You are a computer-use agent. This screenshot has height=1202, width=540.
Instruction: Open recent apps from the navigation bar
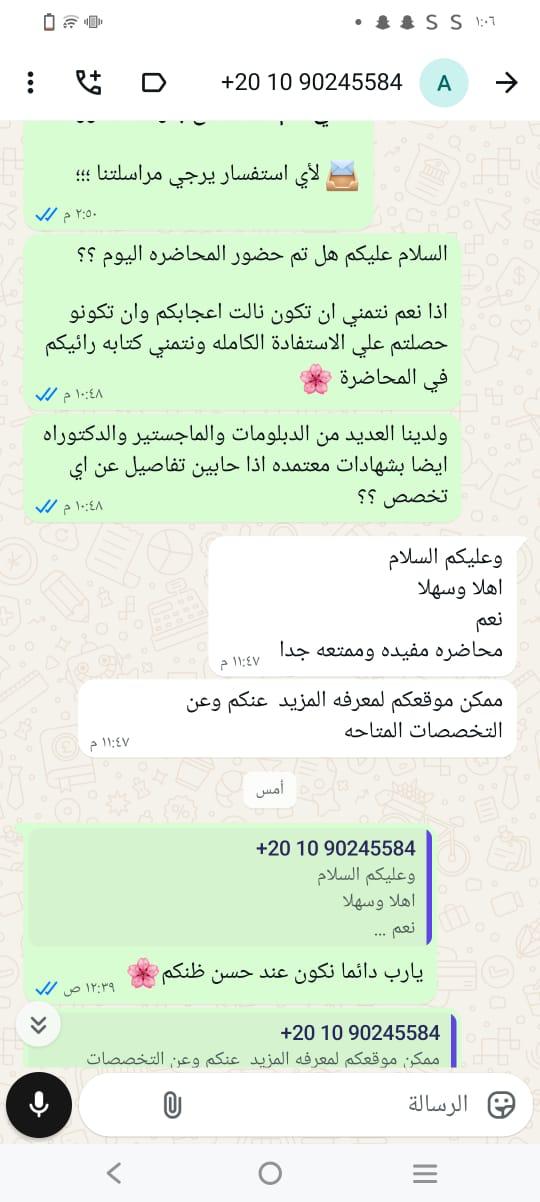coord(426,1173)
